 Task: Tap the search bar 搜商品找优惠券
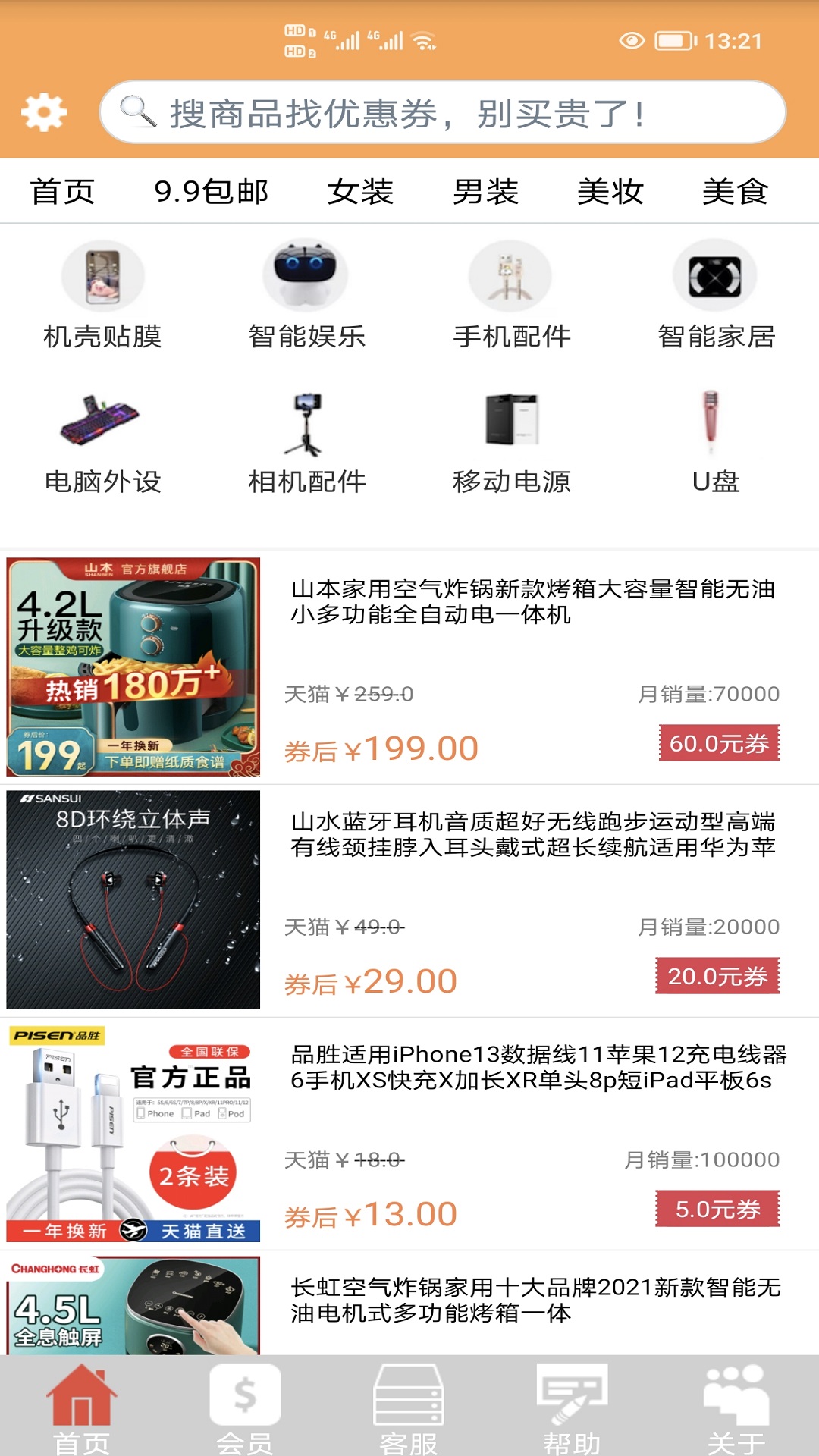(447, 112)
